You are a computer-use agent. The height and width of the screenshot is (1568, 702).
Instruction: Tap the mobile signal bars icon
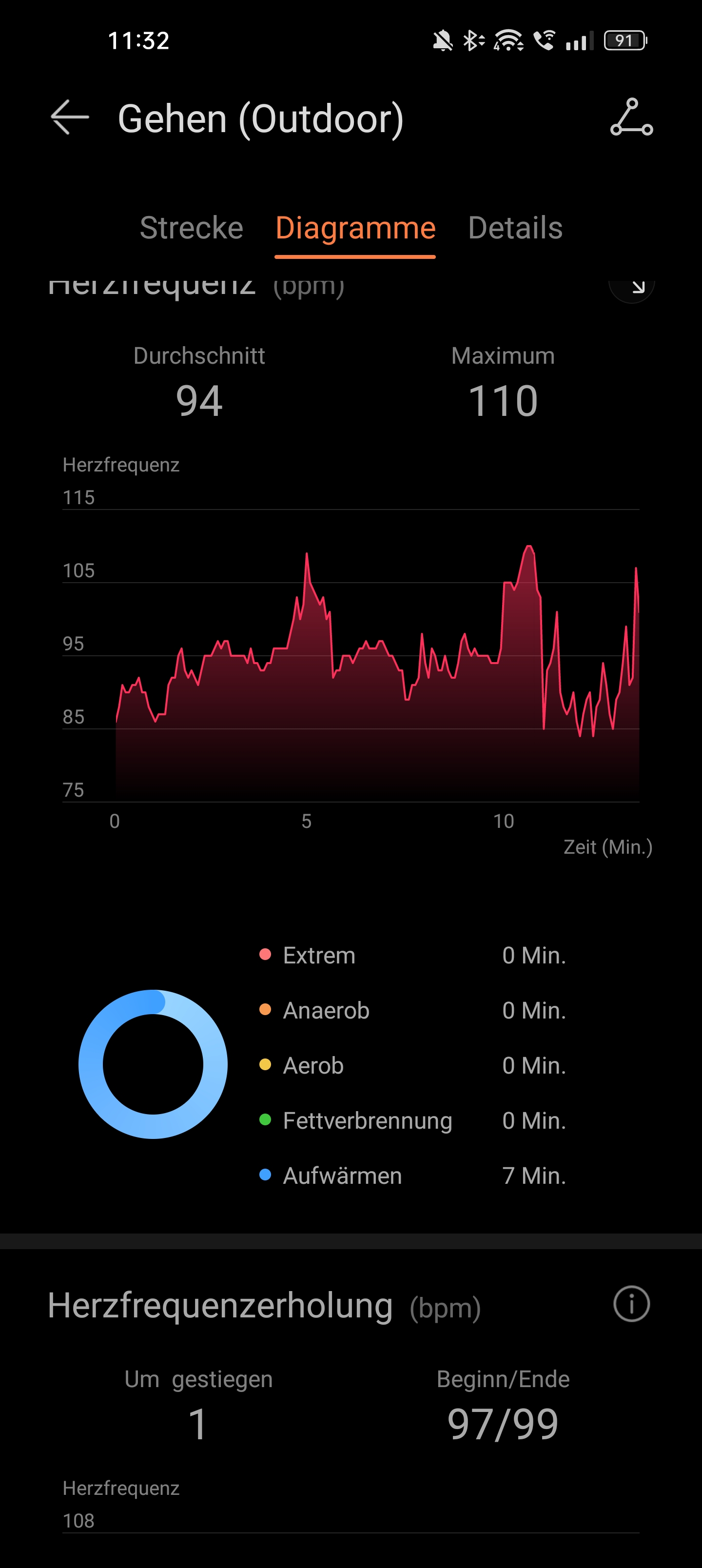580,41
